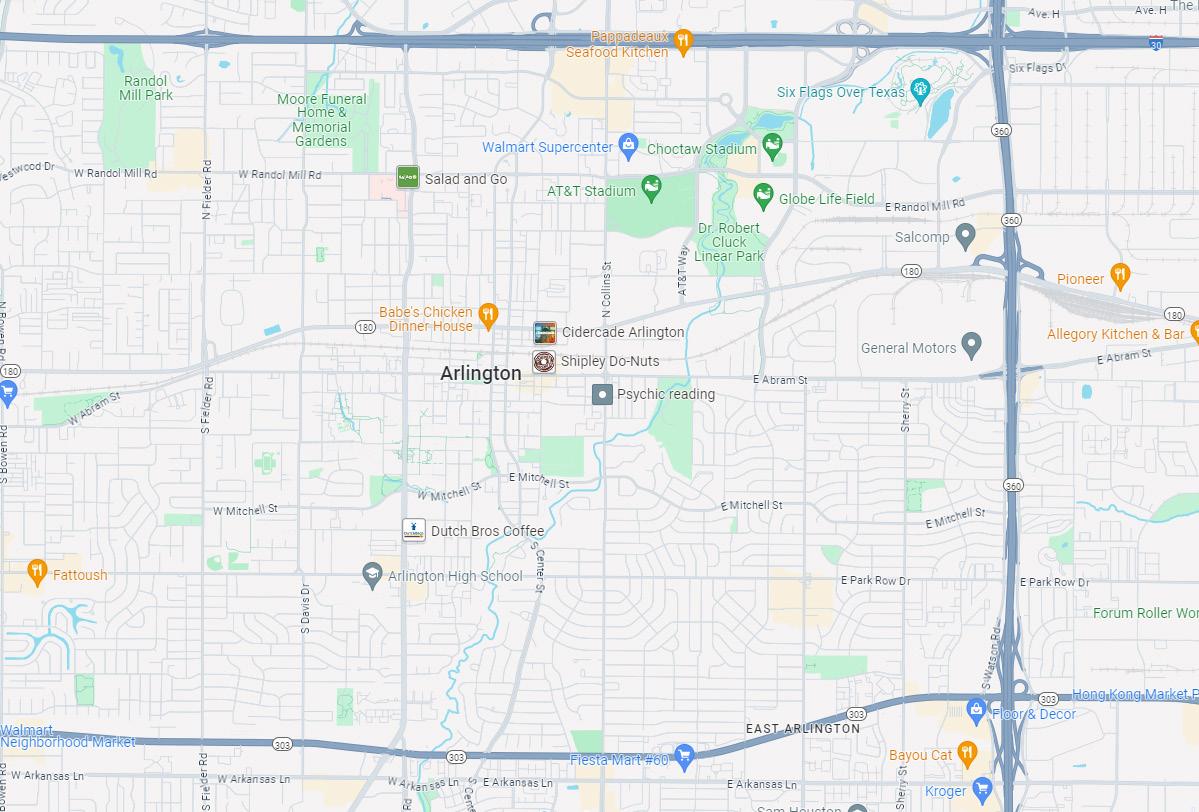1199x812 pixels.
Task: Tap the Salad and Go pin
Action: click(407, 178)
